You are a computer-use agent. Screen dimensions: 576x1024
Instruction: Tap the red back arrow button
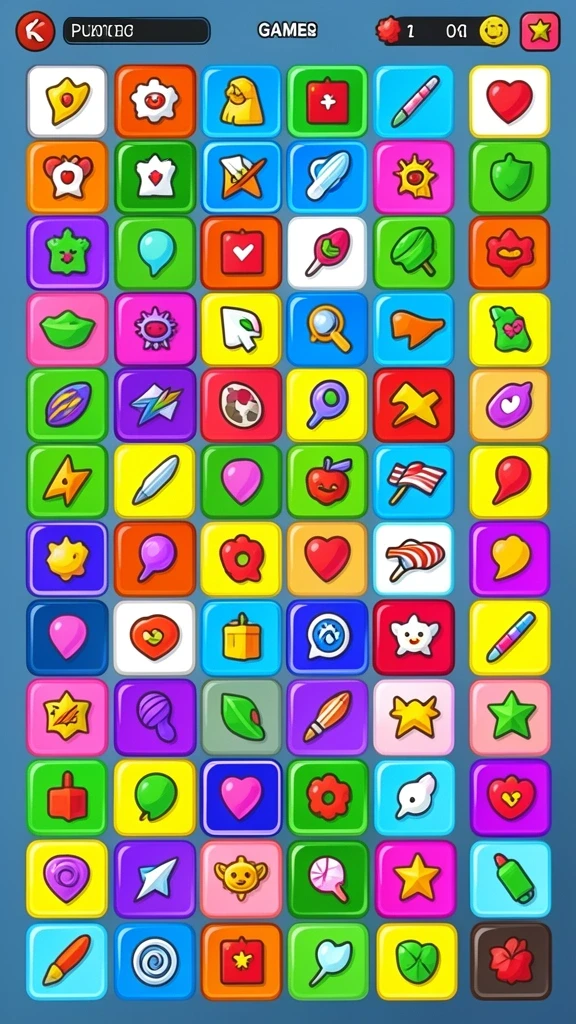tap(35, 31)
